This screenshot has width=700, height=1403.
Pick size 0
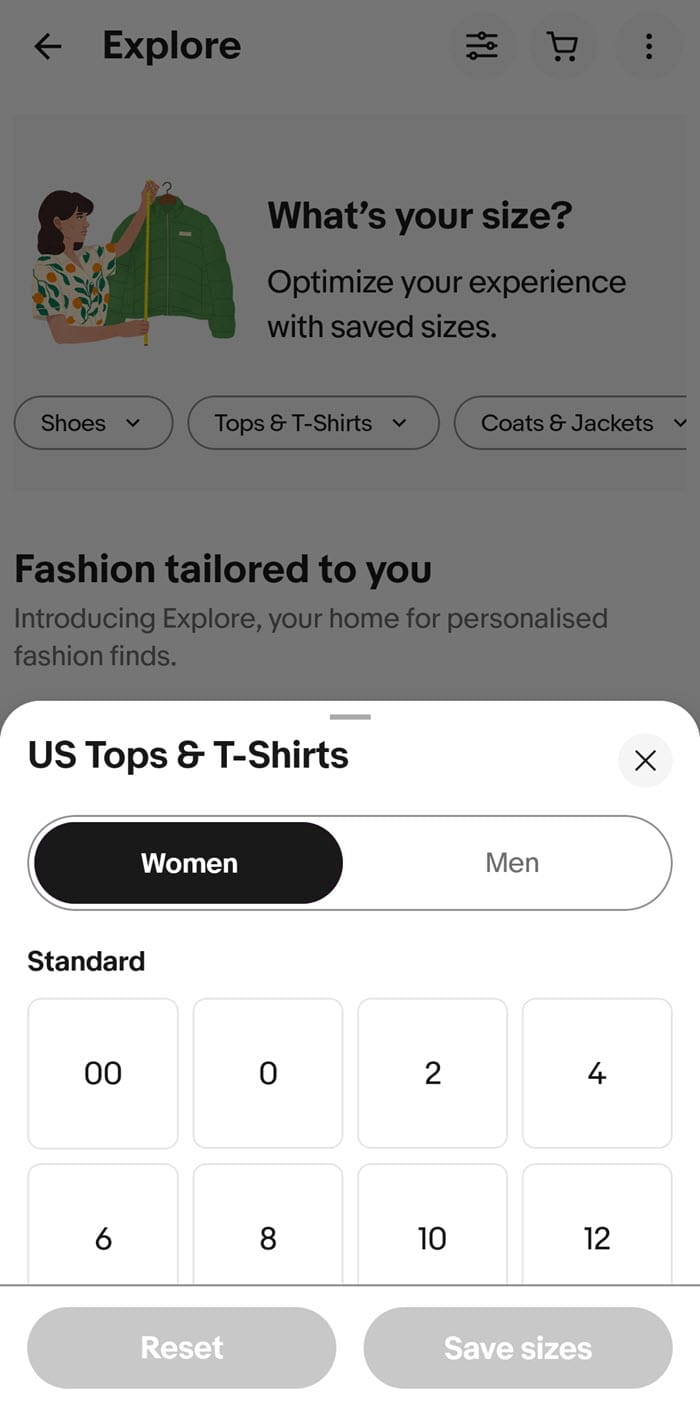268,1073
